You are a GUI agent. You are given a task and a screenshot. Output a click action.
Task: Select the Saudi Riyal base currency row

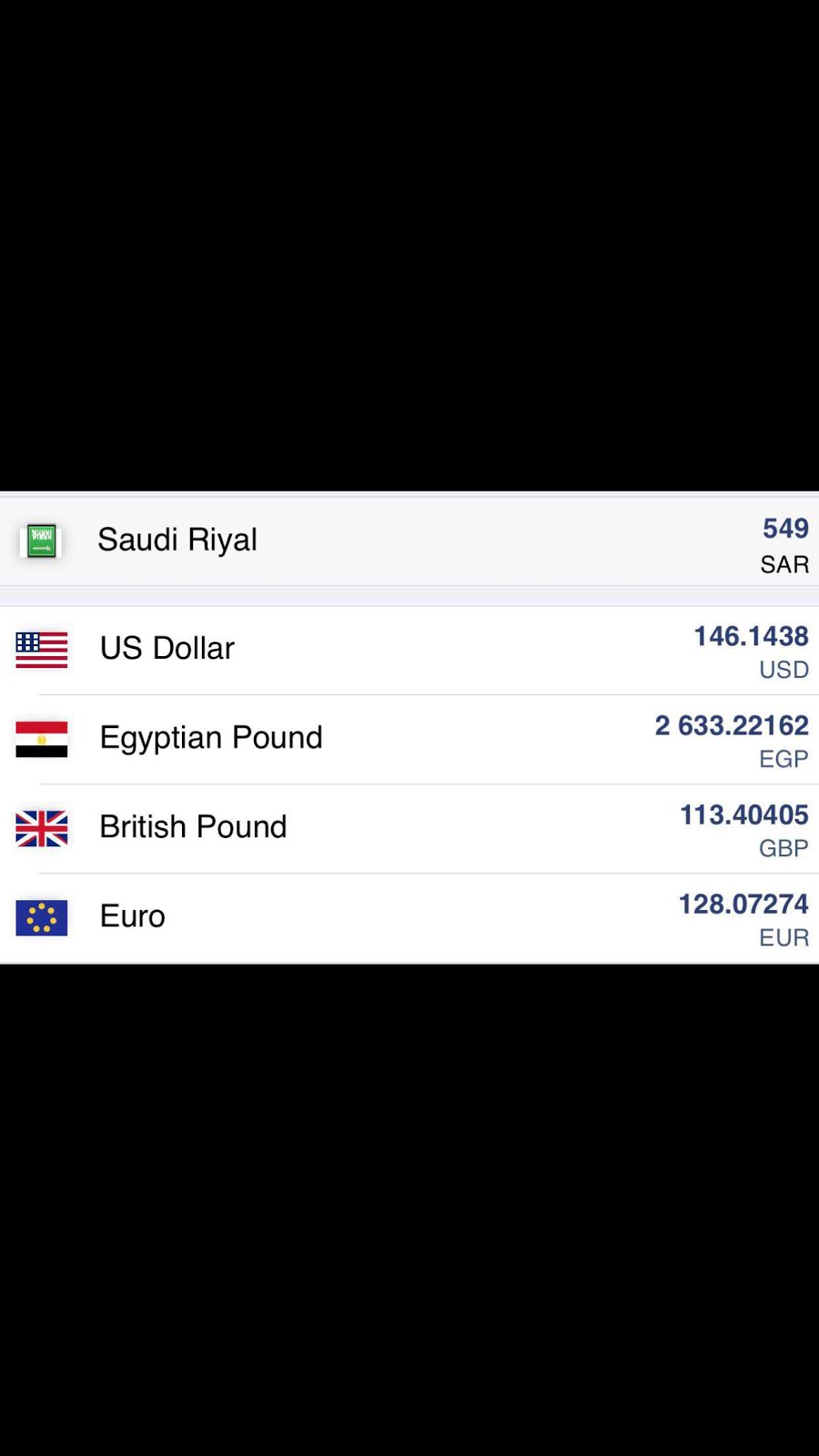tap(409, 541)
